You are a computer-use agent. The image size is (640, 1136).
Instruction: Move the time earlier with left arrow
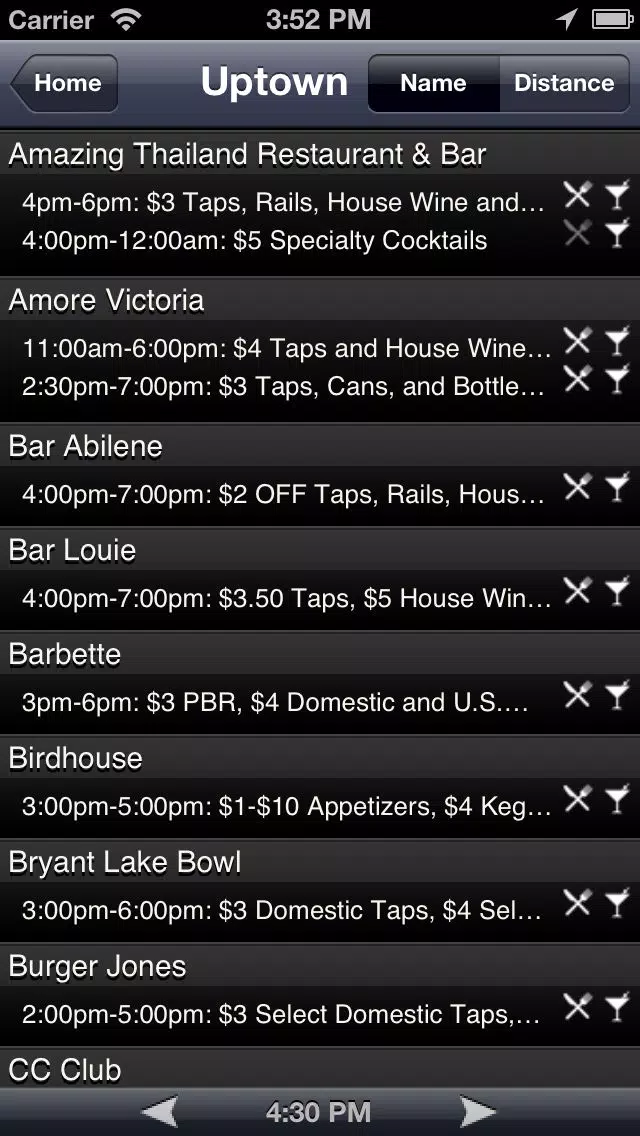pos(159,1111)
